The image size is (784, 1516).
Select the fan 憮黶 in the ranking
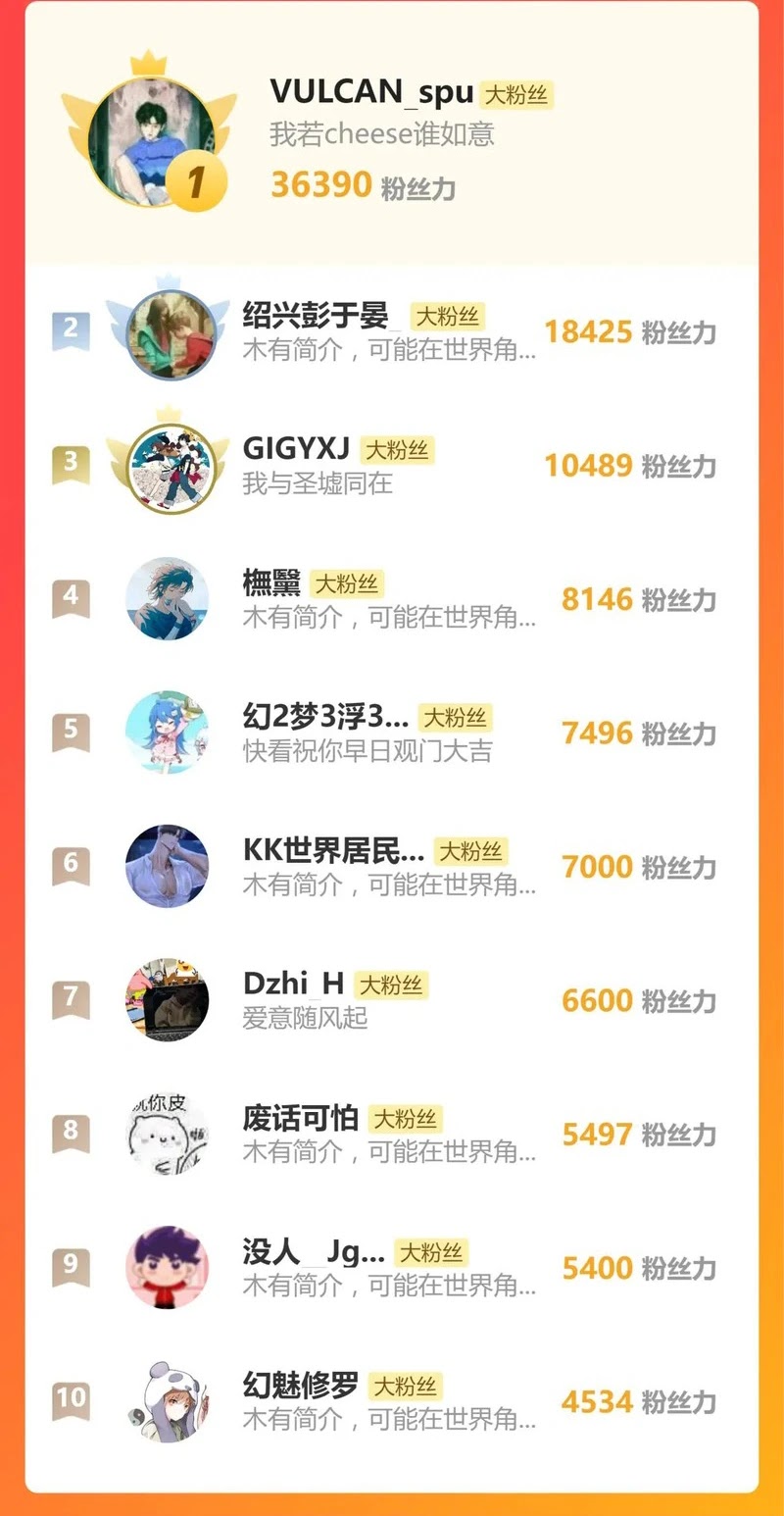pyautogui.click(x=272, y=583)
